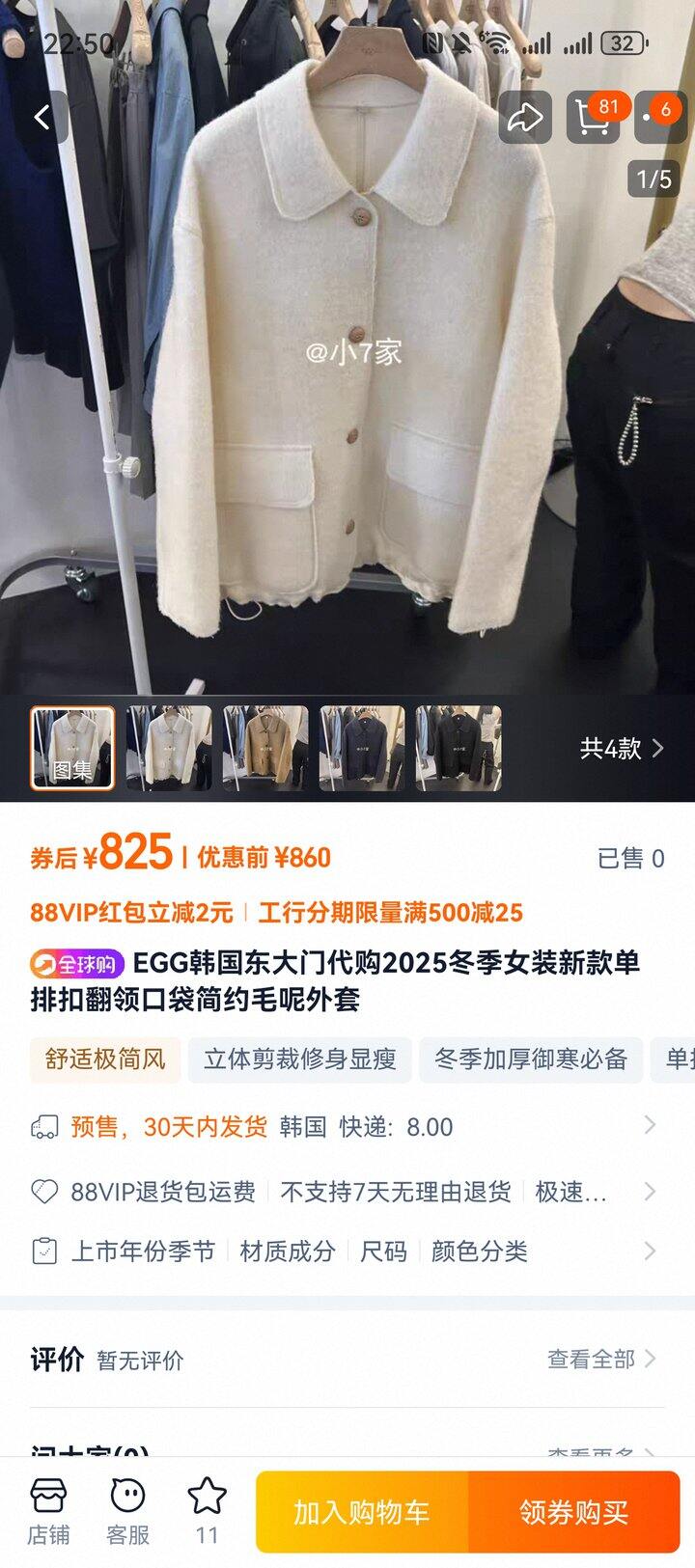The height and width of the screenshot is (1568, 695).
Task: View the navy jacket thumbnail
Action: pos(362,748)
